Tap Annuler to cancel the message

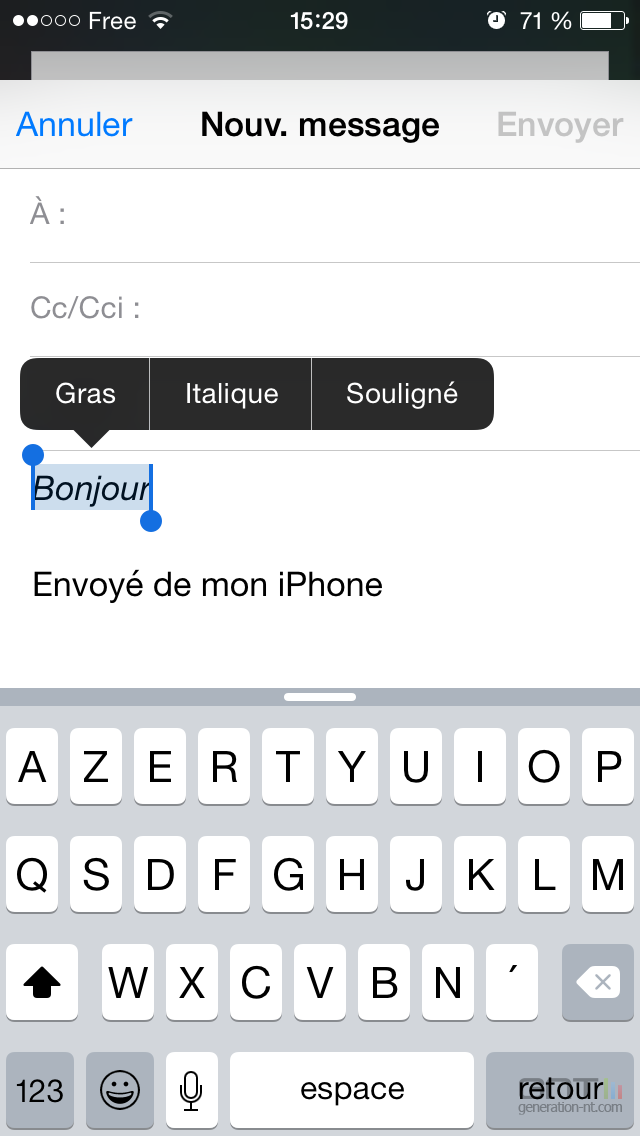[74, 125]
